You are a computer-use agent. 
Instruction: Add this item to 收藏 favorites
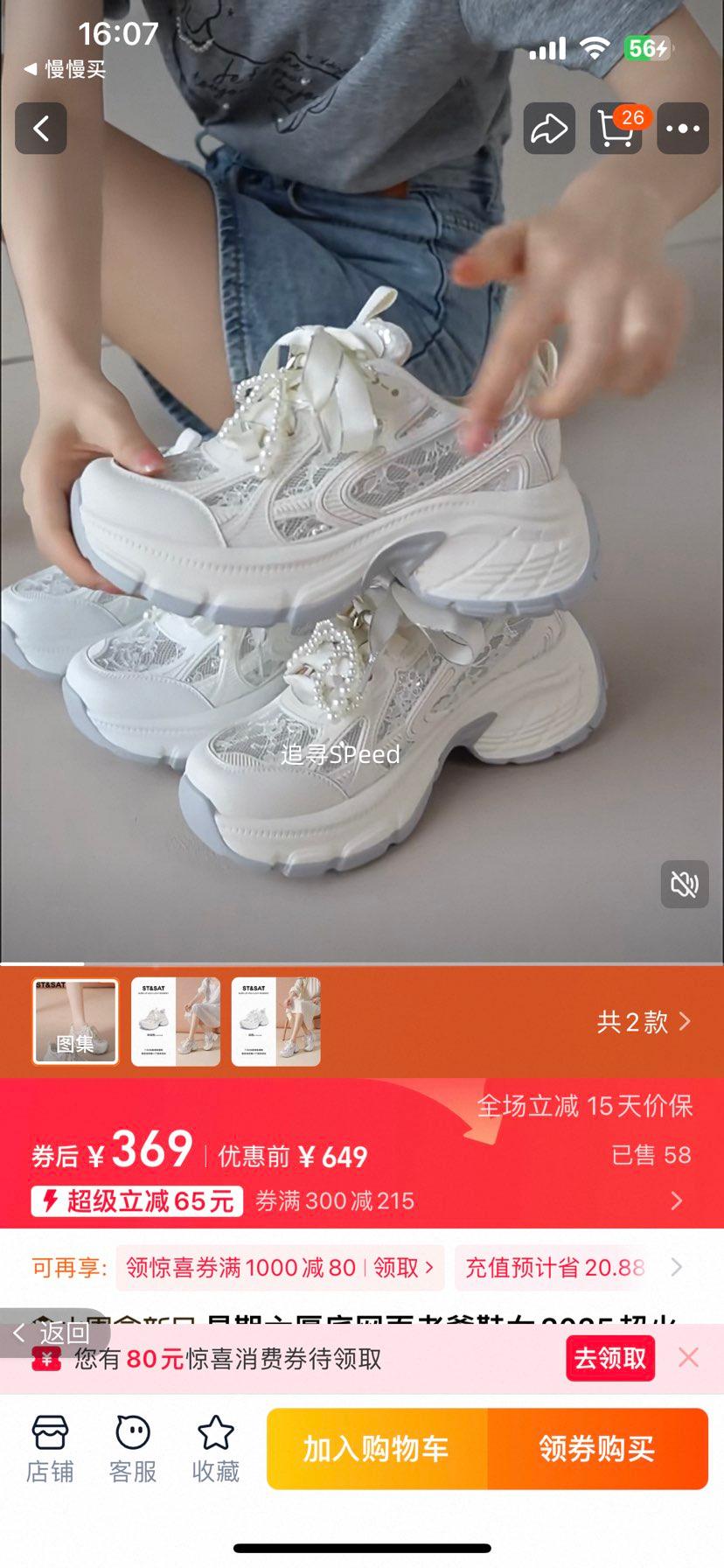point(215,1449)
